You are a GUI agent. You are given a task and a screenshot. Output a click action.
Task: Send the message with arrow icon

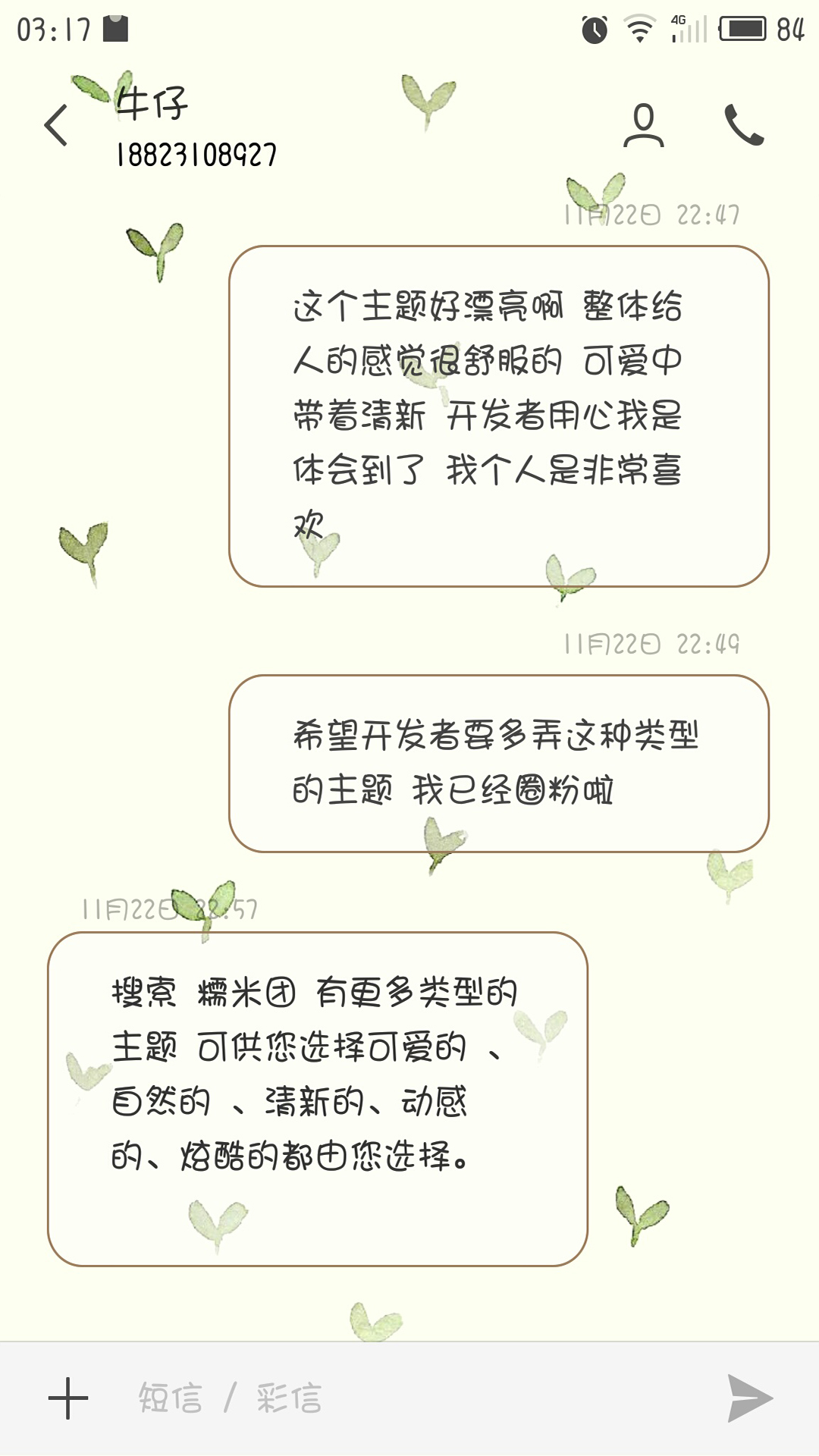point(749,1398)
